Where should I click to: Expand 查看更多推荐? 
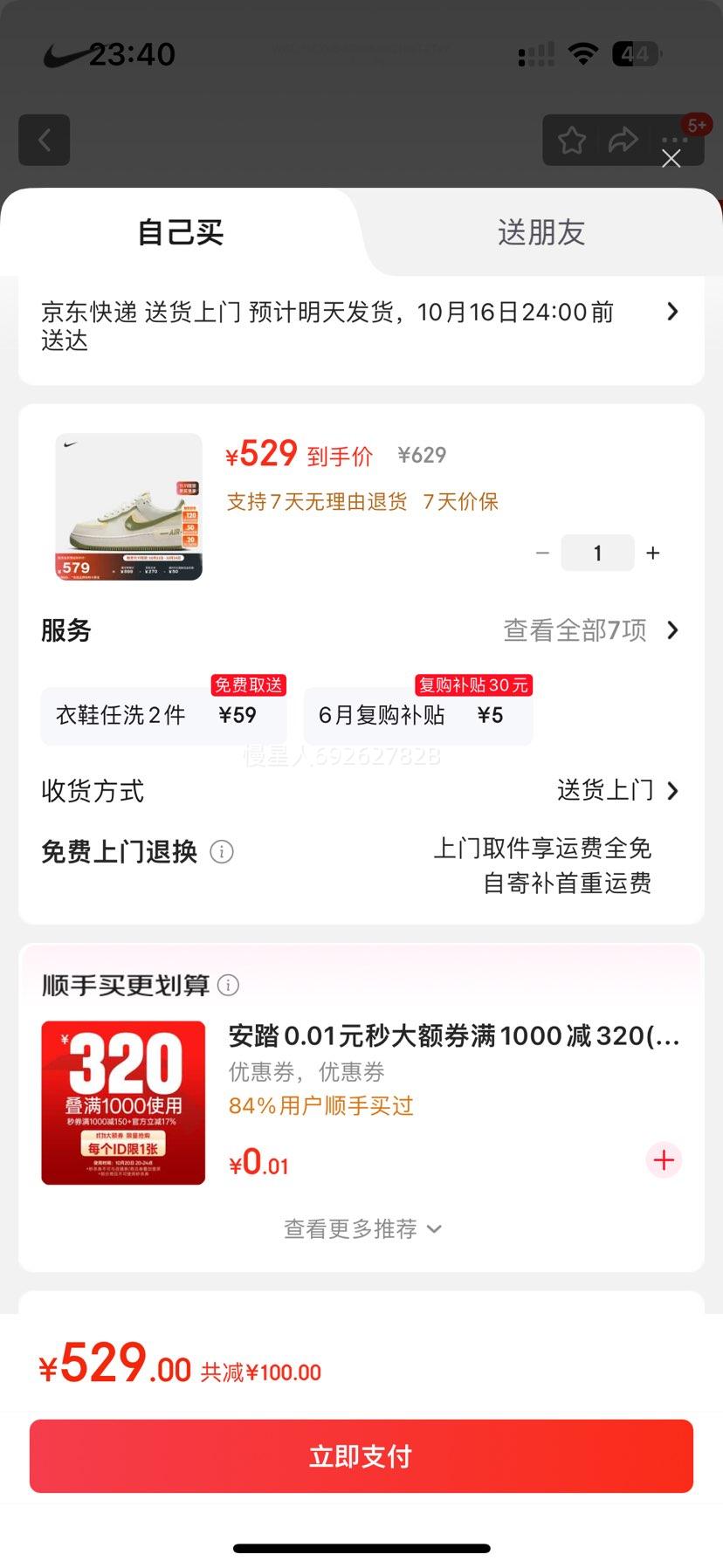(x=361, y=1229)
